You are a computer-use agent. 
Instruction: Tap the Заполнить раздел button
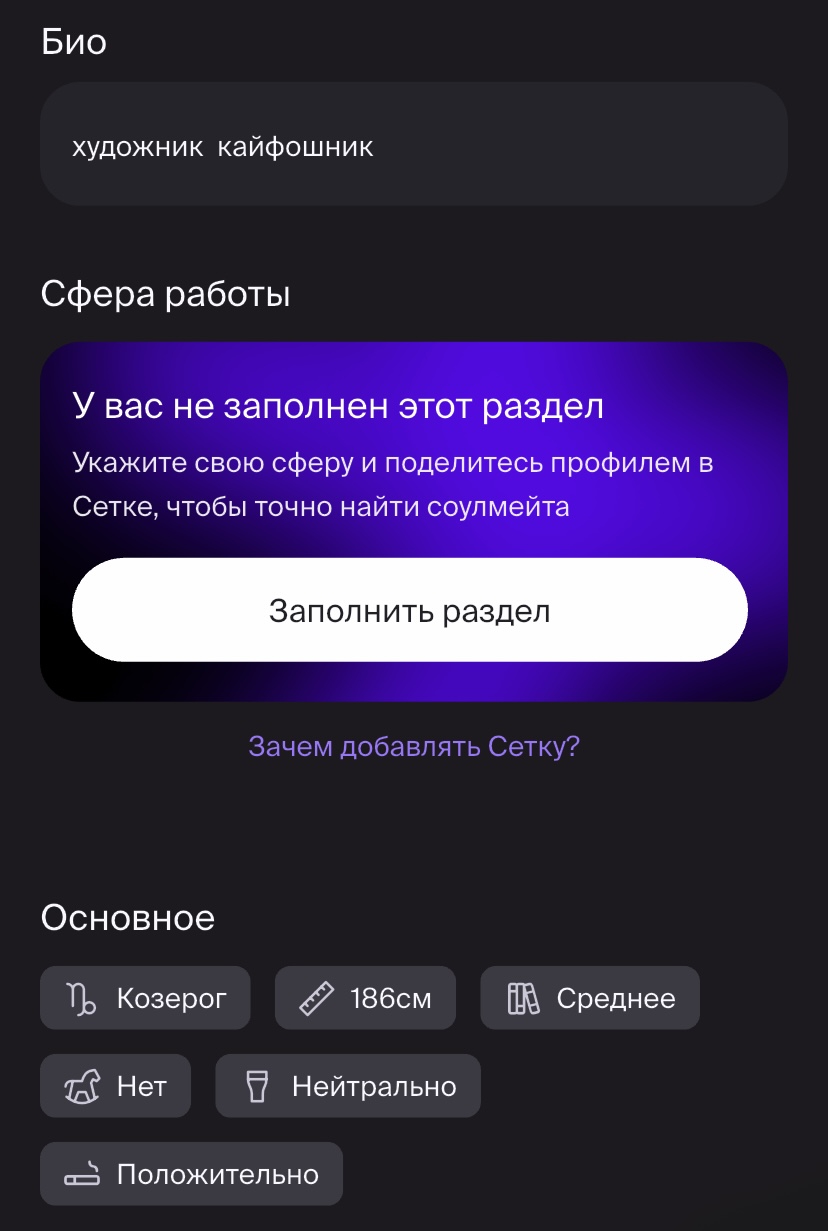[x=410, y=610]
